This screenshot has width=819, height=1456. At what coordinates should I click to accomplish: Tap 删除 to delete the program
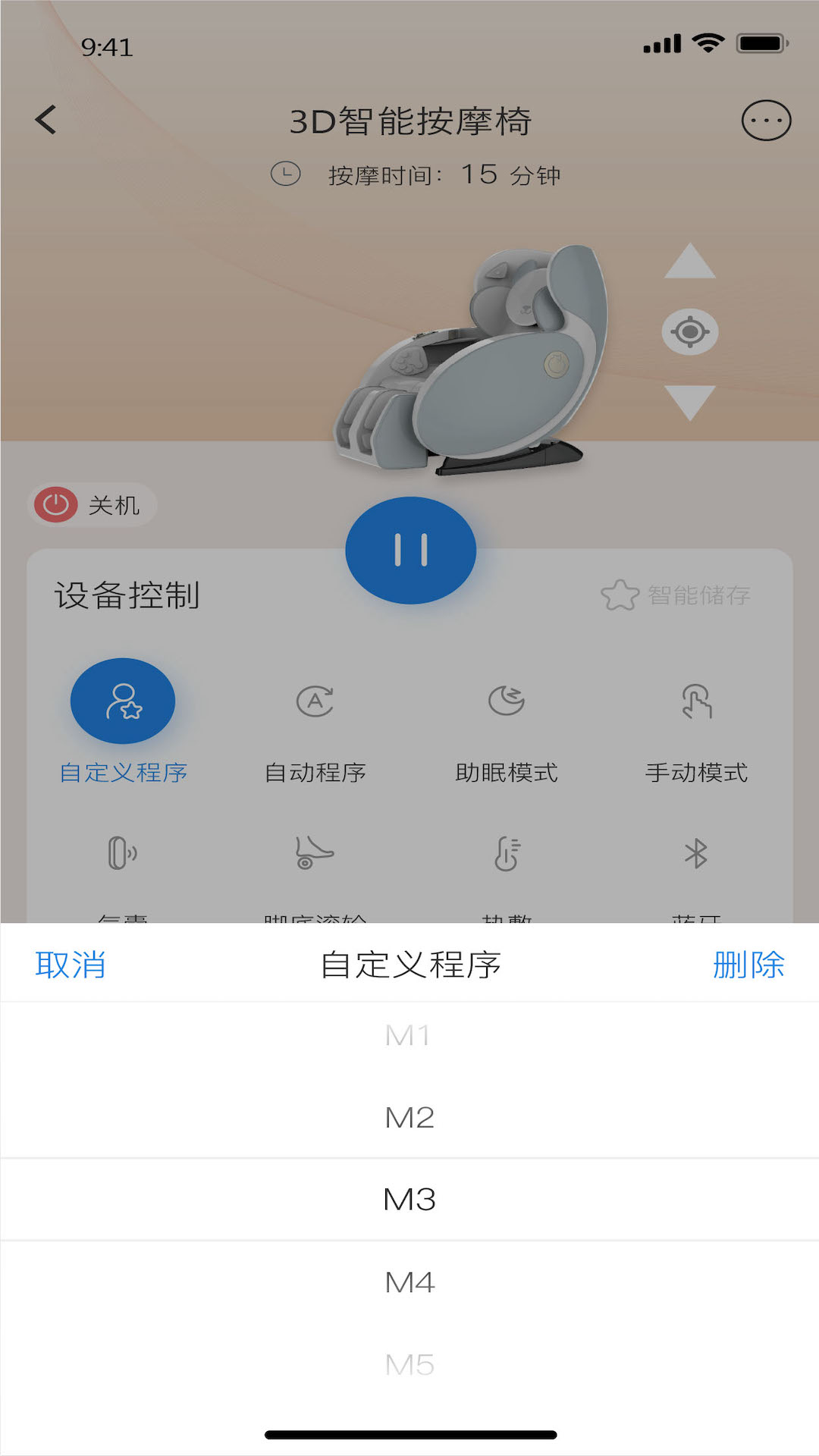(x=751, y=965)
